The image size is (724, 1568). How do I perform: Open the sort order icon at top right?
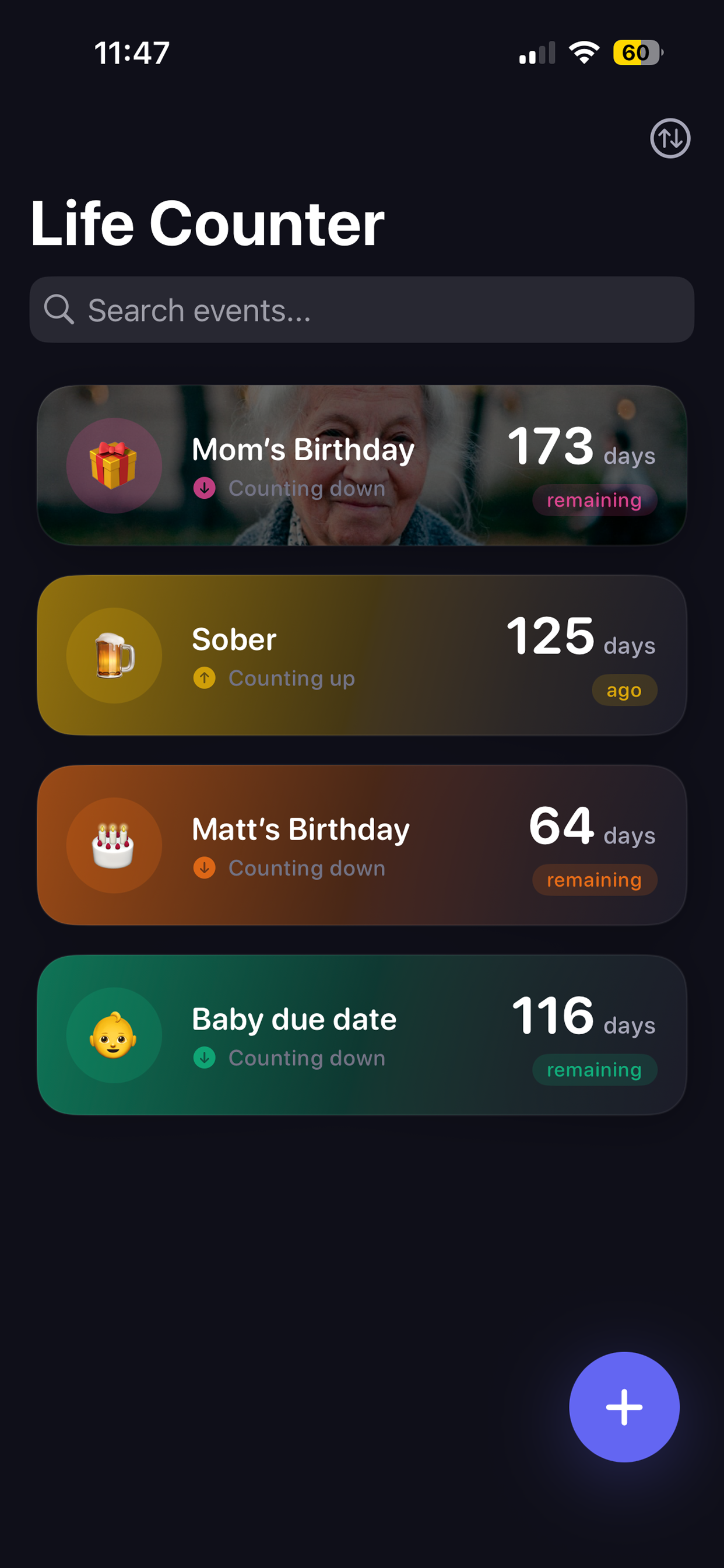[x=670, y=139]
